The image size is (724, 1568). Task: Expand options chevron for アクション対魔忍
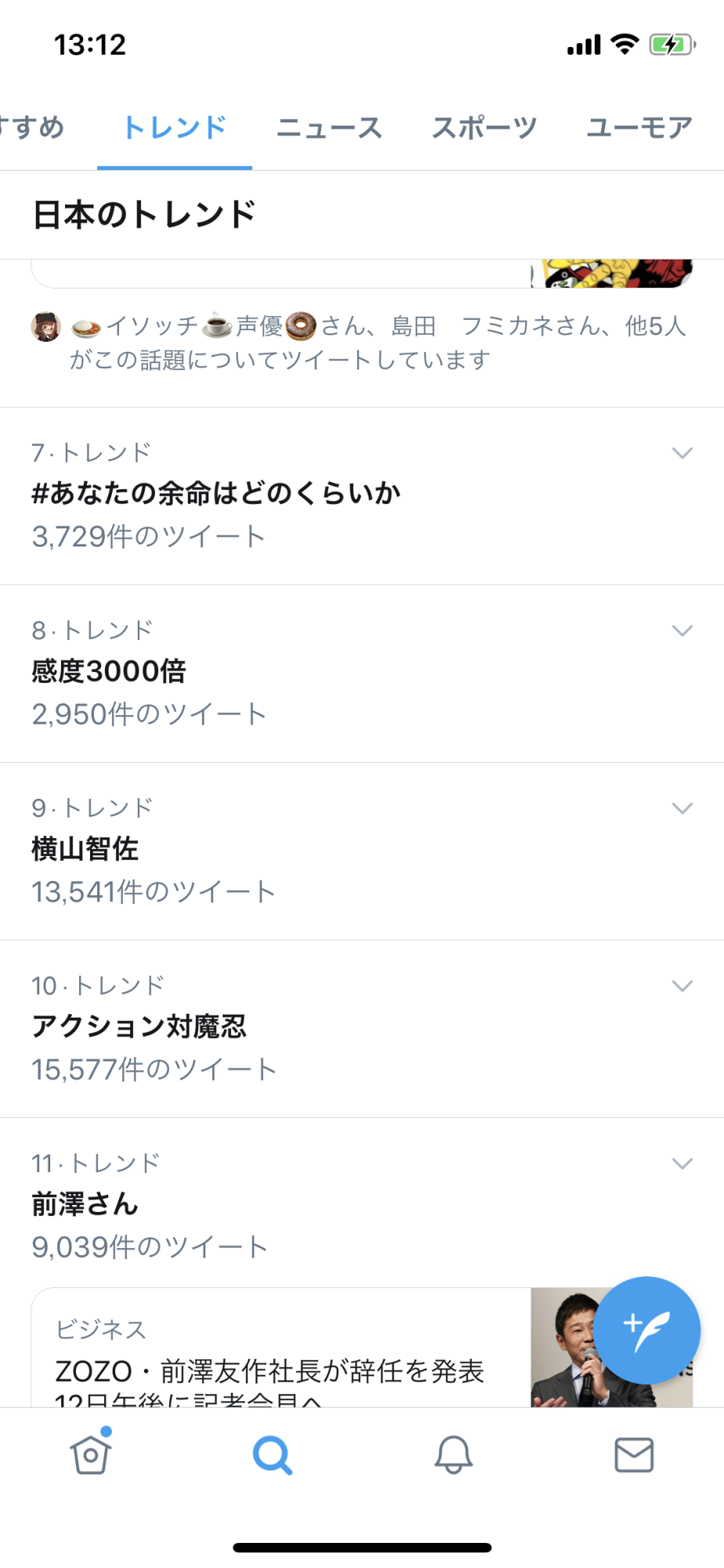pos(682,986)
